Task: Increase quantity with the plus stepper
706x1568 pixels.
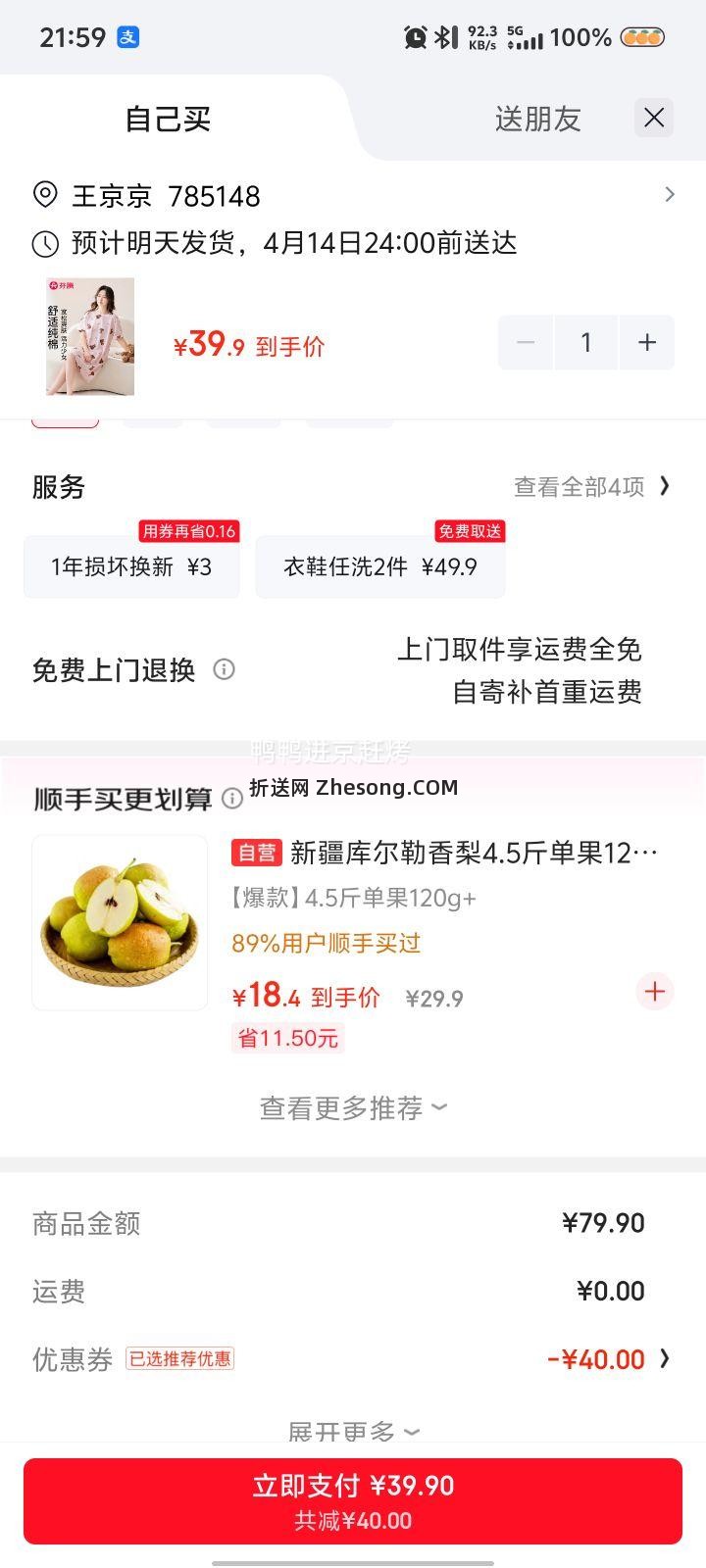Action: [x=647, y=342]
